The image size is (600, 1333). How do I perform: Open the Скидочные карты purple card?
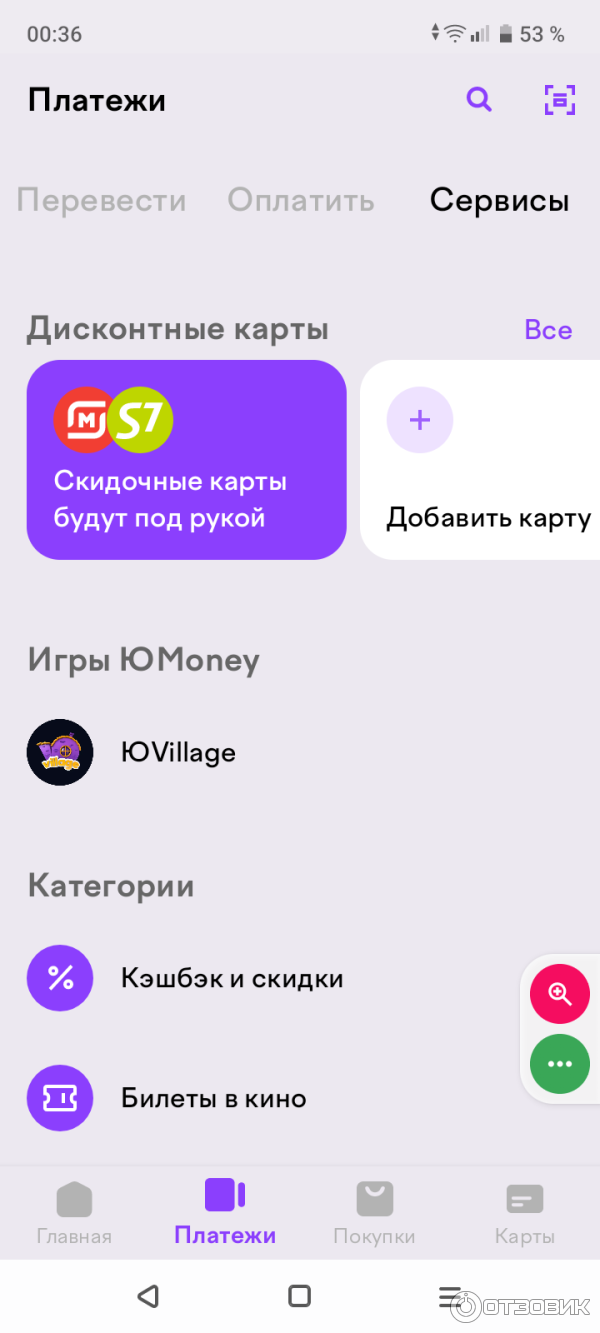[186, 460]
